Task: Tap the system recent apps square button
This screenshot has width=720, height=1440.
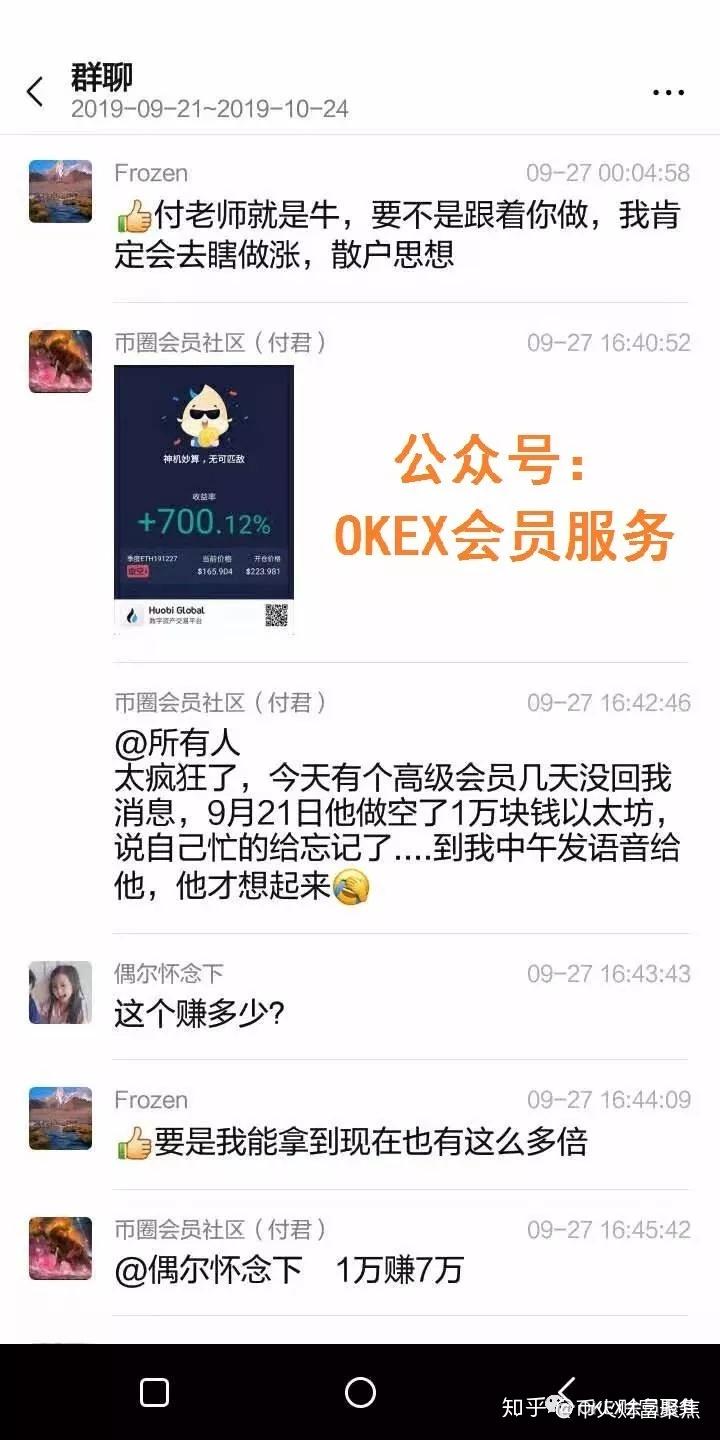Action: [154, 1392]
